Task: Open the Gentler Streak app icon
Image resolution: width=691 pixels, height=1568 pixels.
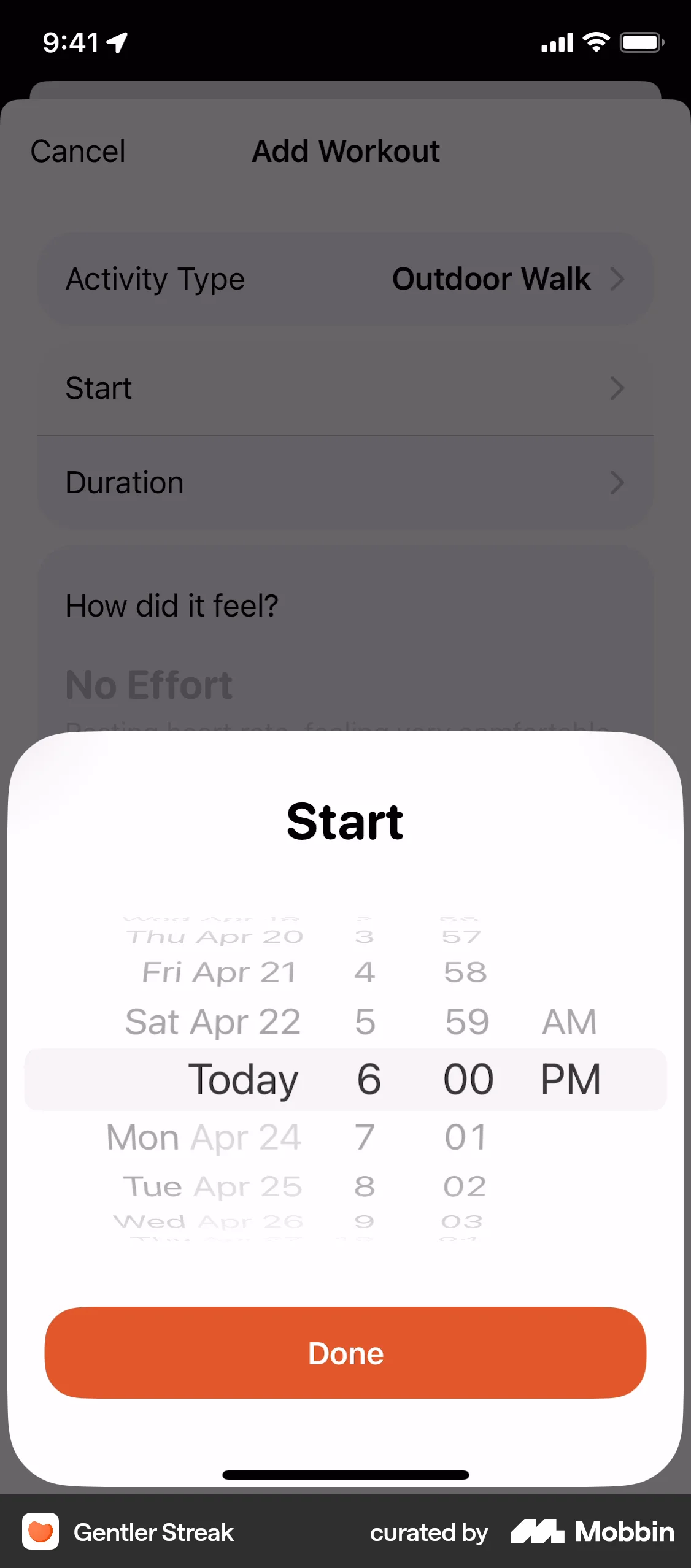Action: [x=40, y=1532]
